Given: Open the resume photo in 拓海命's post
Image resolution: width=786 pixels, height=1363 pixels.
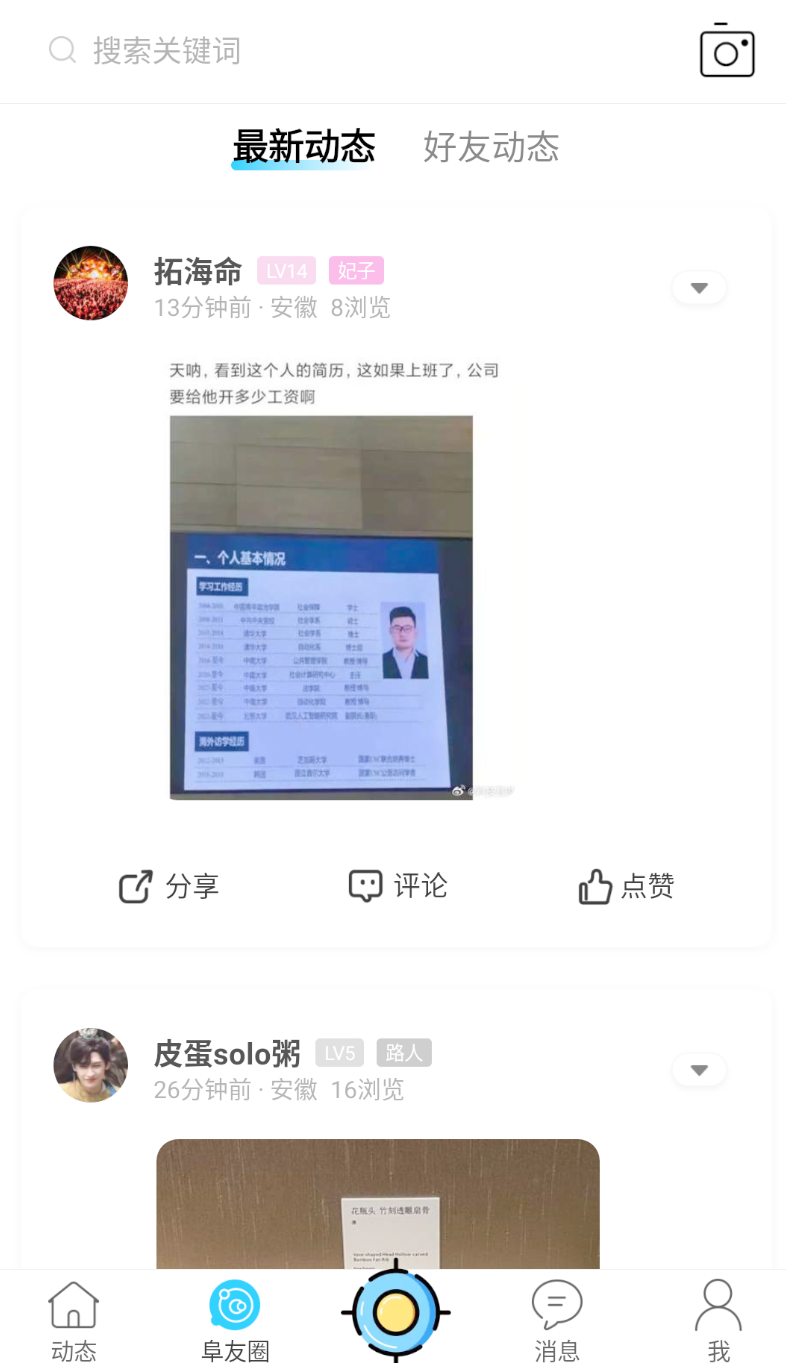Looking at the screenshot, I should (321, 607).
